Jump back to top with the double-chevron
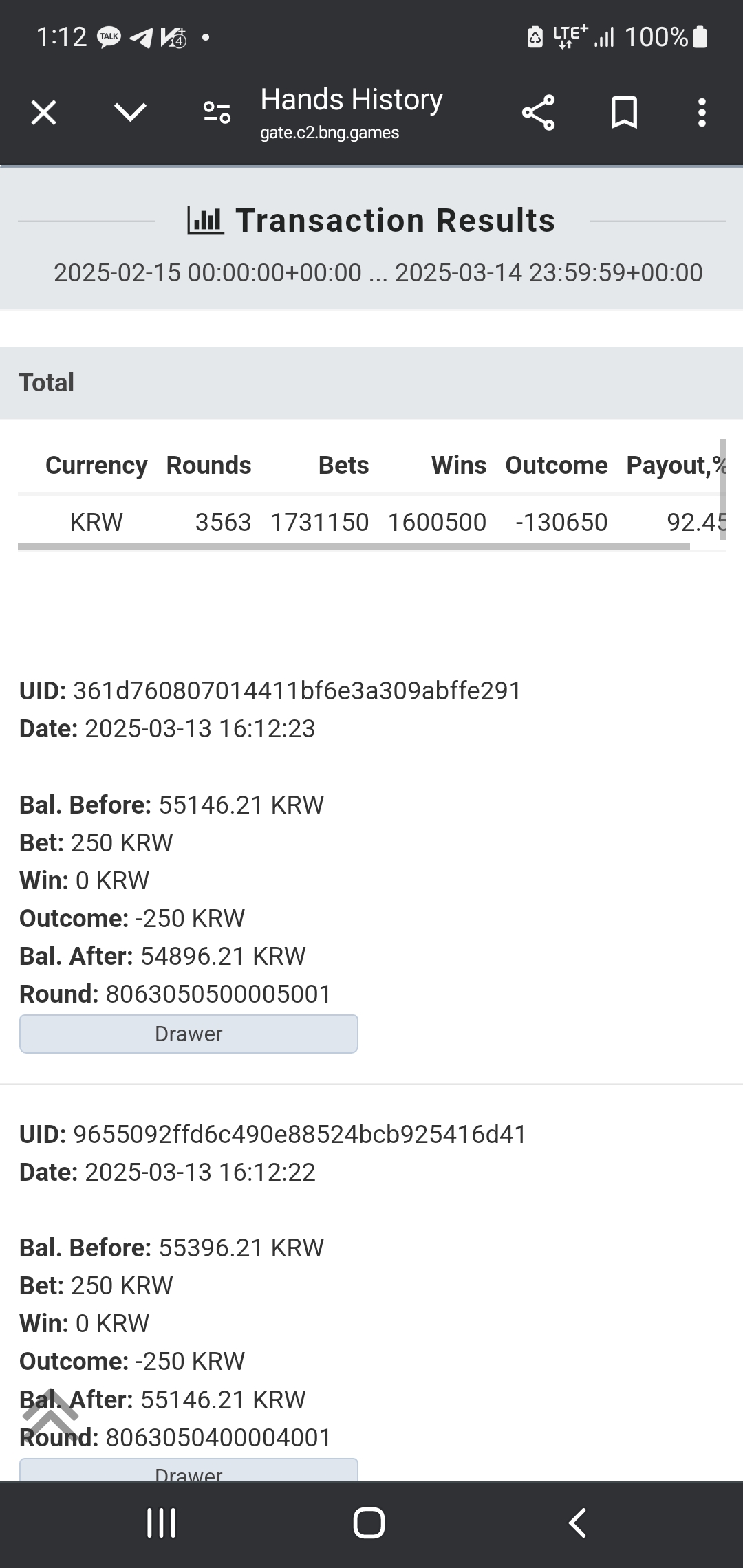The width and height of the screenshot is (743, 1568). [x=50, y=1415]
